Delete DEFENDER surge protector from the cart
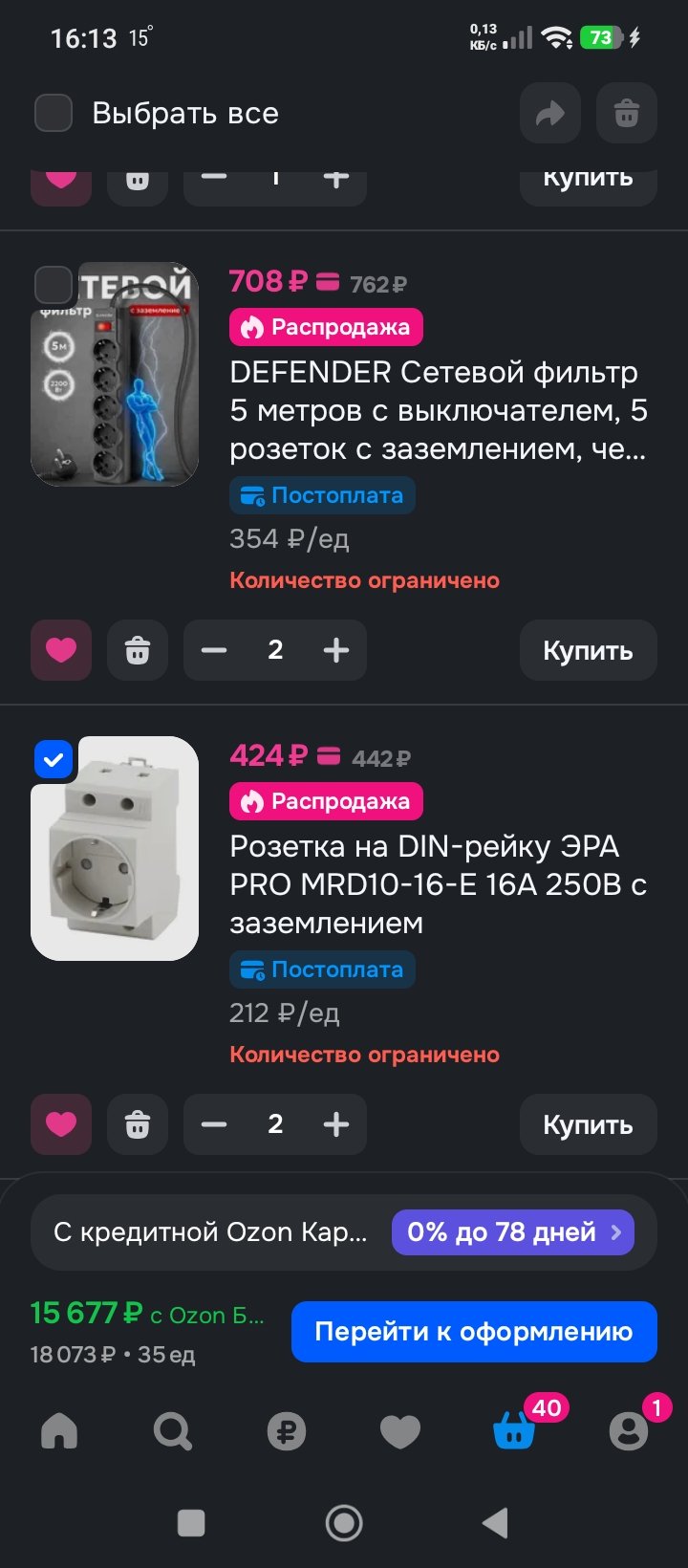Image resolution: width=688 pixels, height=1568 pixels. pos(138,650)
